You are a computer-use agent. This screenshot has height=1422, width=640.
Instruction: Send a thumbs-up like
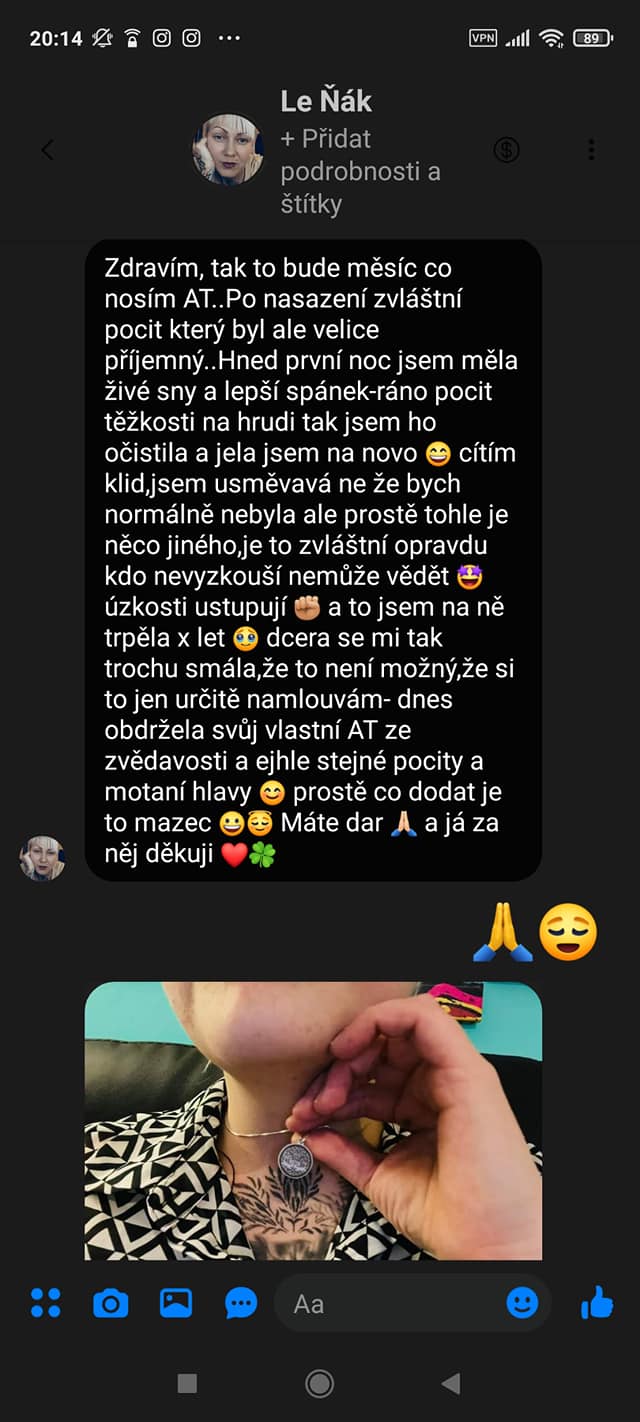point(597,1302)
